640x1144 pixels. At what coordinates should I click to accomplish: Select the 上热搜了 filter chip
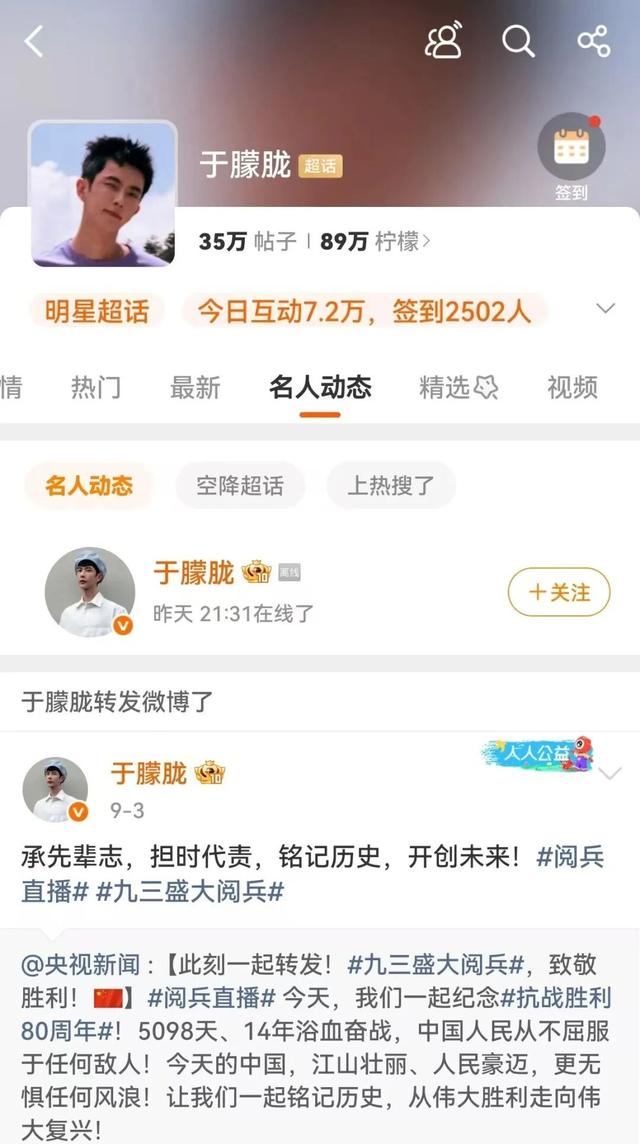point(391,486)
